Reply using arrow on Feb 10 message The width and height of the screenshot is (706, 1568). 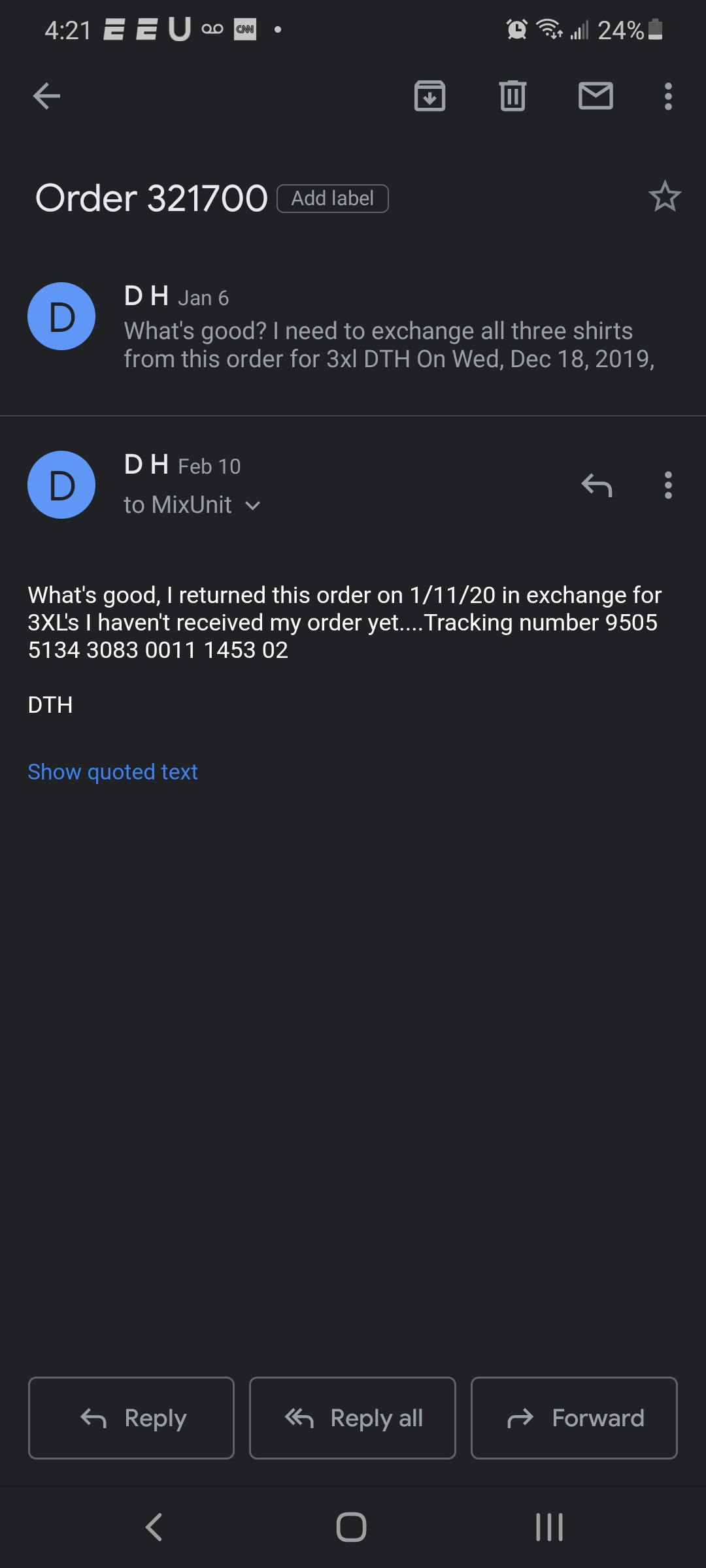[596, 485]
